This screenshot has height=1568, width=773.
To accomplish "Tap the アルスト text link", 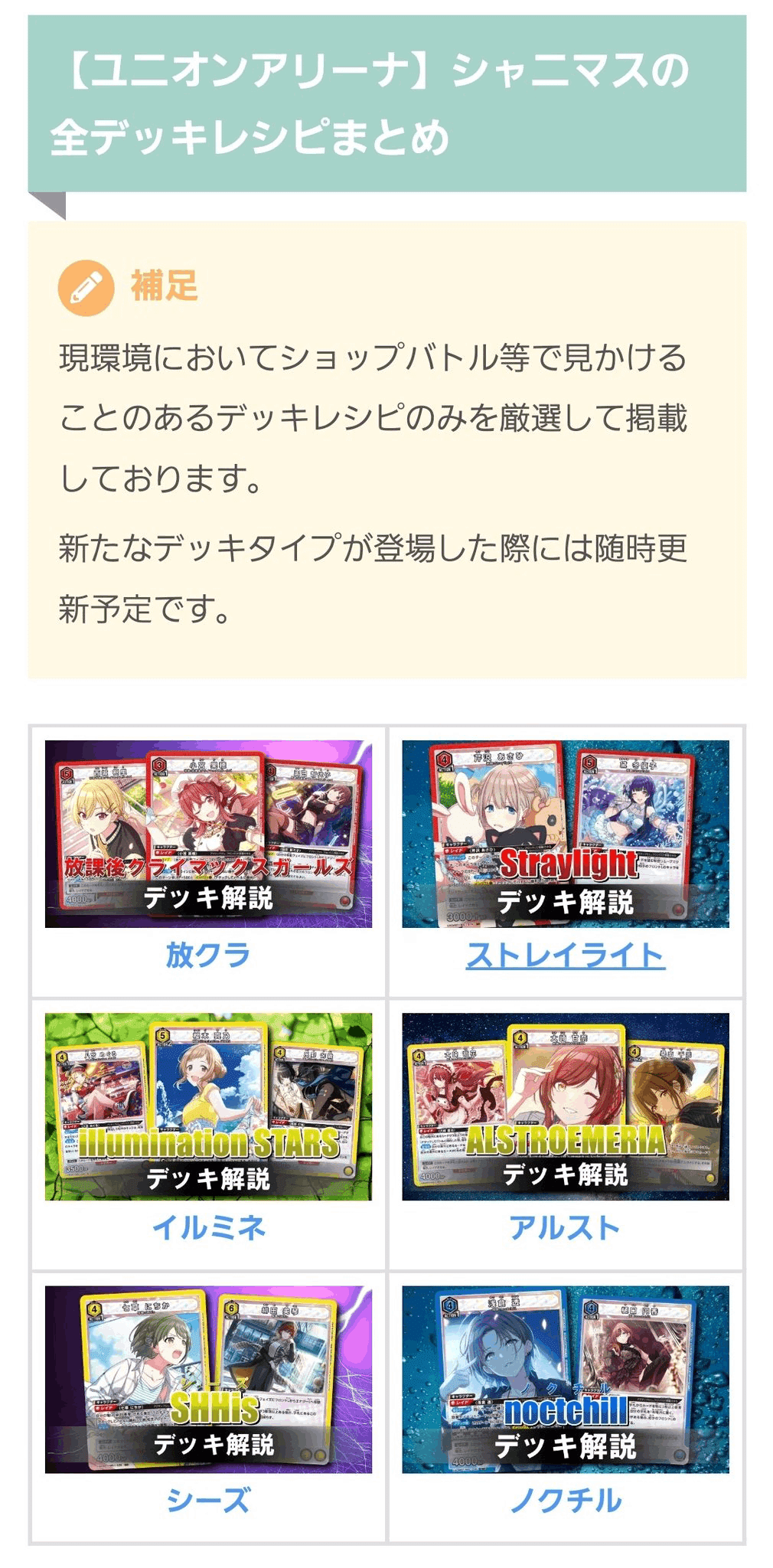I will pyautogui.click(x=566, y=1227).
